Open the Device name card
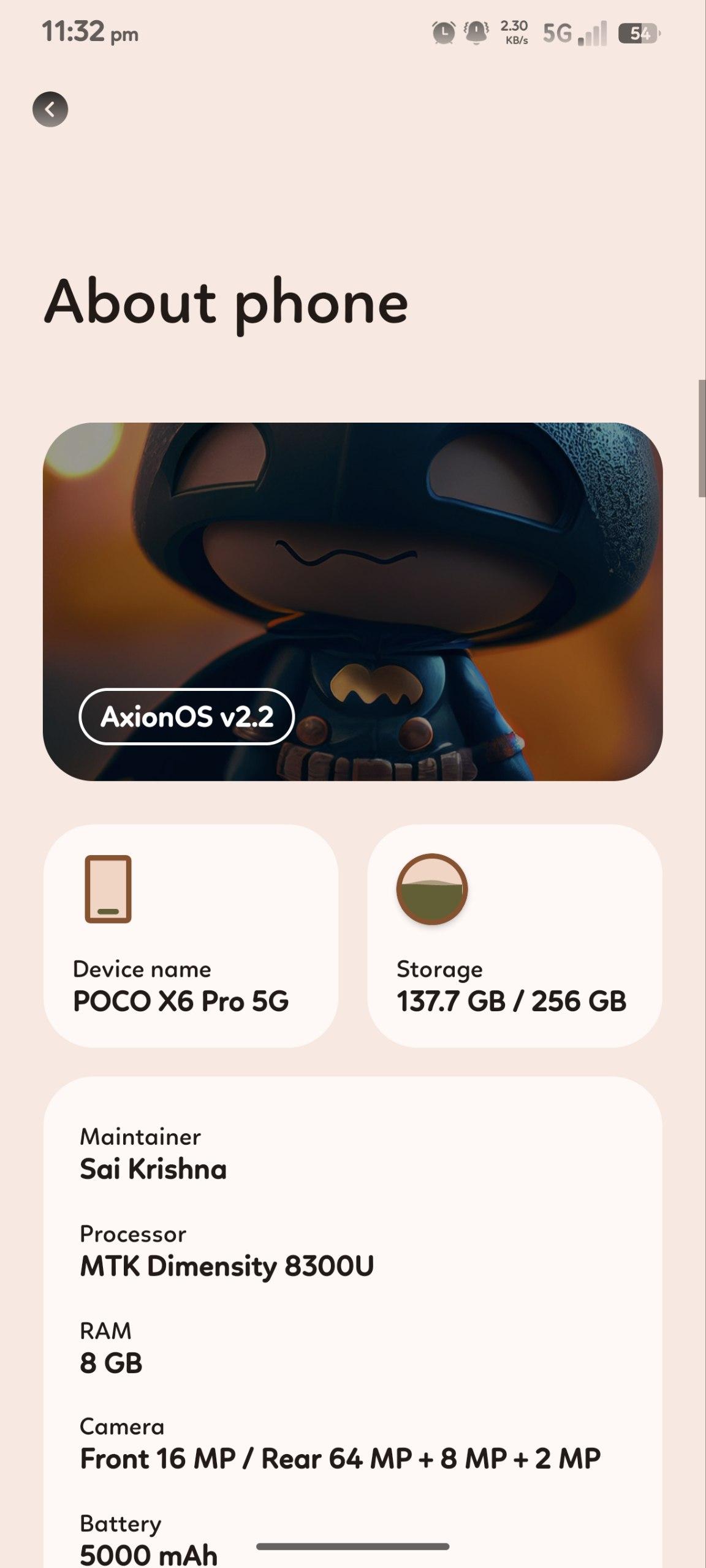This screenshot has width=706, height=1568. click(x=191, y=935)
